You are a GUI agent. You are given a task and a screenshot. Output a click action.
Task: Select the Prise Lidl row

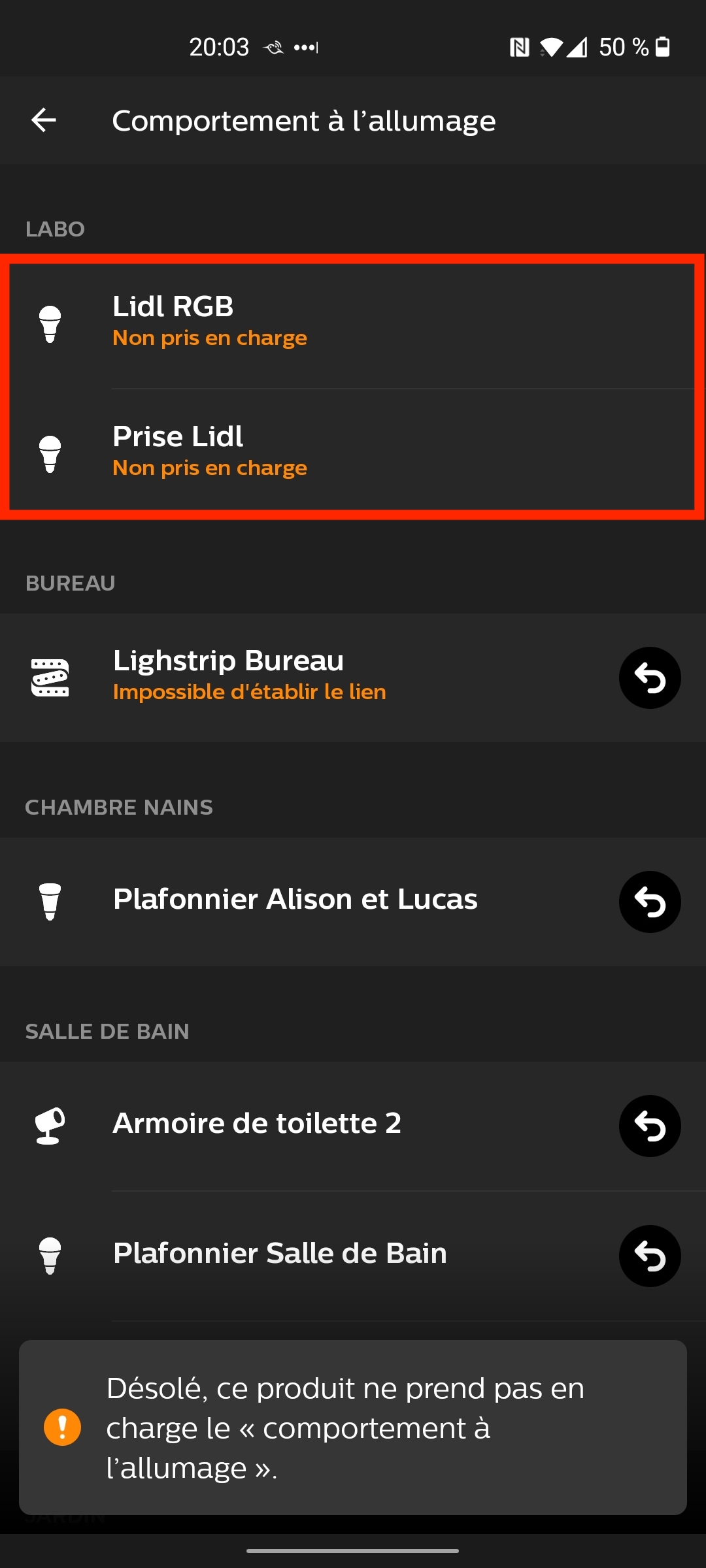pos(353,453)
